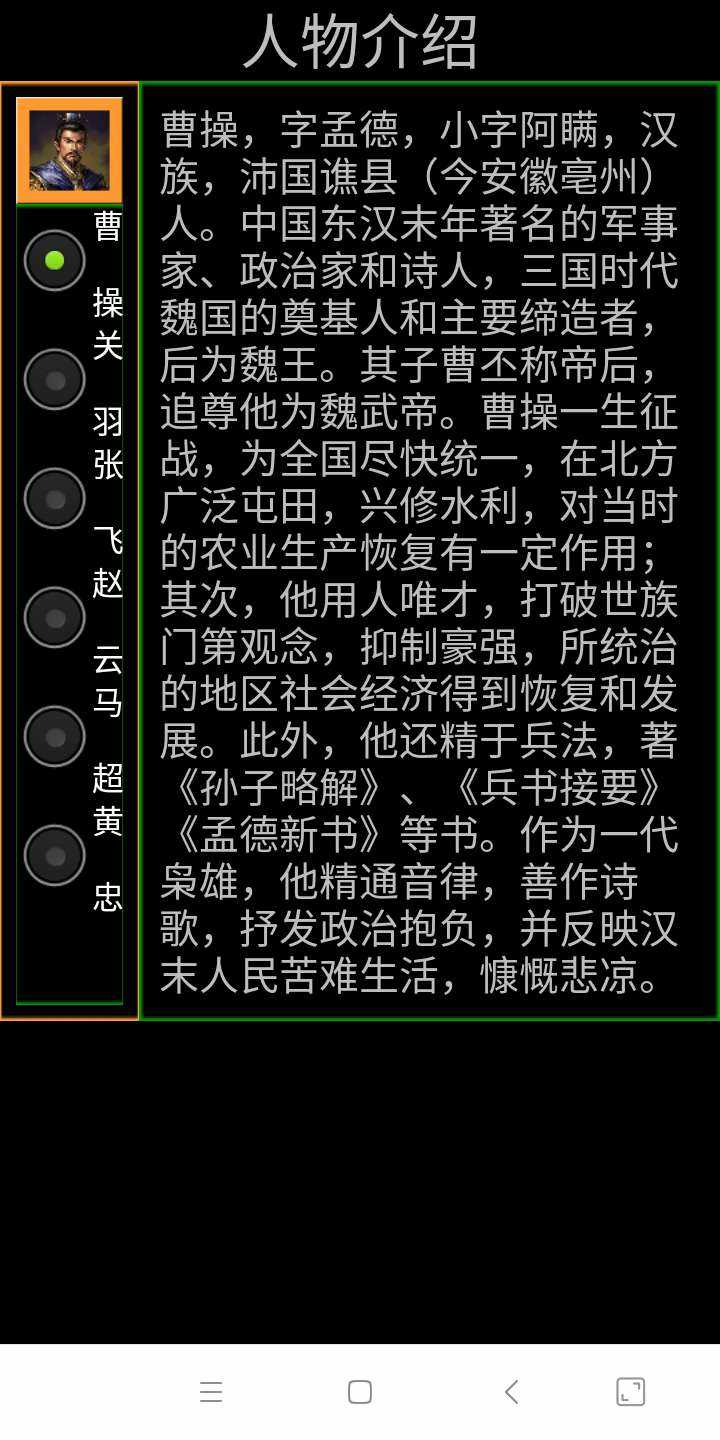Return to the home screen

point(360,1392)
